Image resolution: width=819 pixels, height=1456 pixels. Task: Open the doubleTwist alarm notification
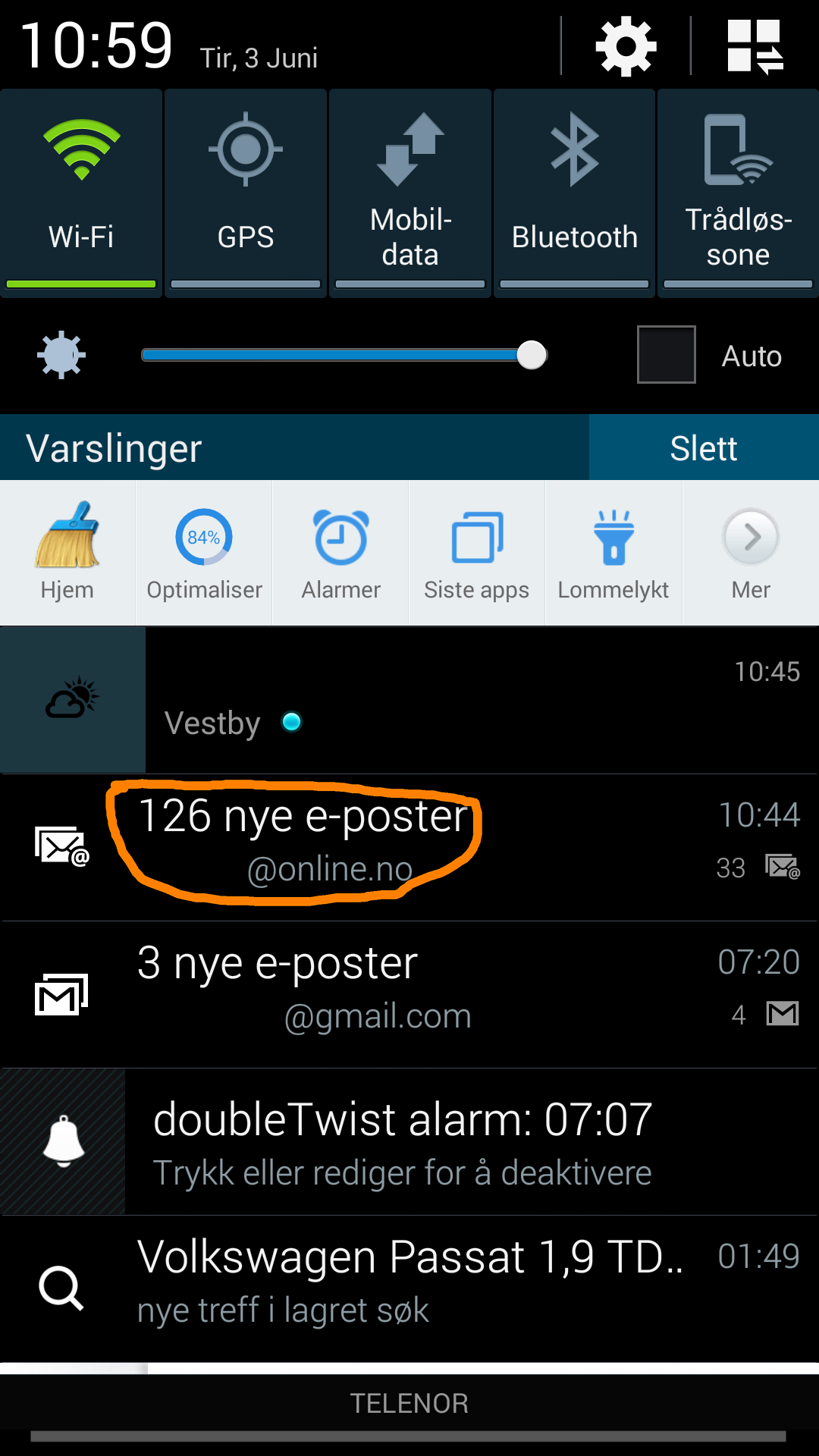pos(409,1142)
